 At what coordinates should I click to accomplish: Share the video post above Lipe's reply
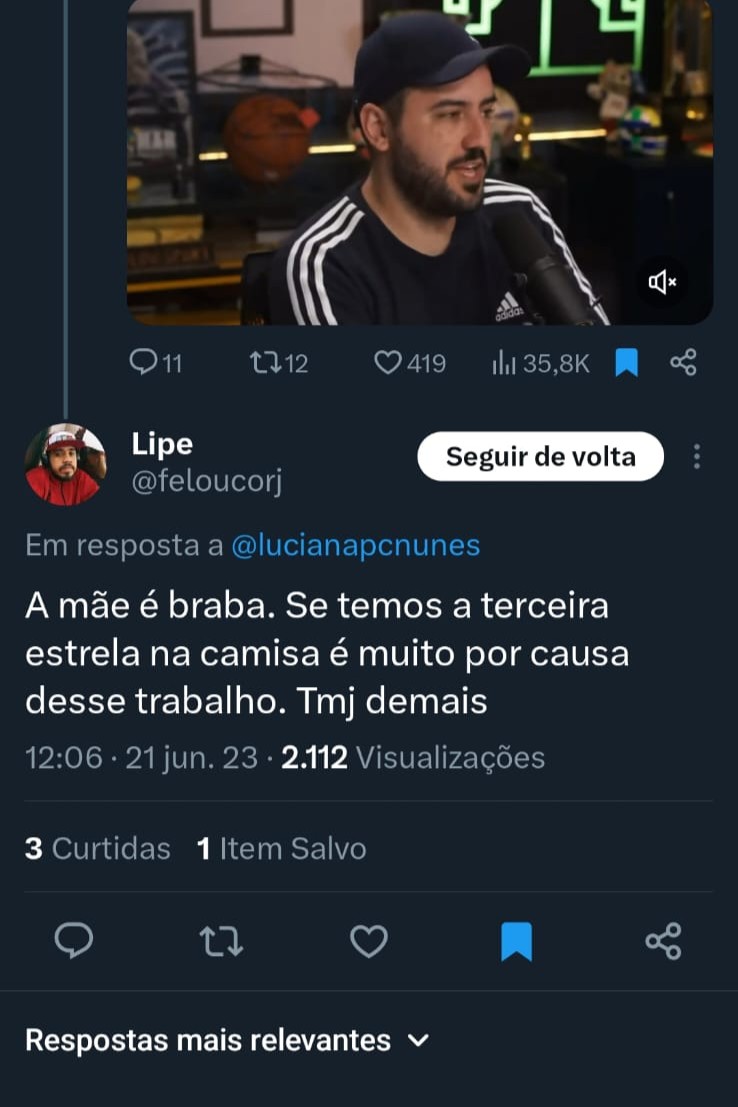(x=682, y=363)
